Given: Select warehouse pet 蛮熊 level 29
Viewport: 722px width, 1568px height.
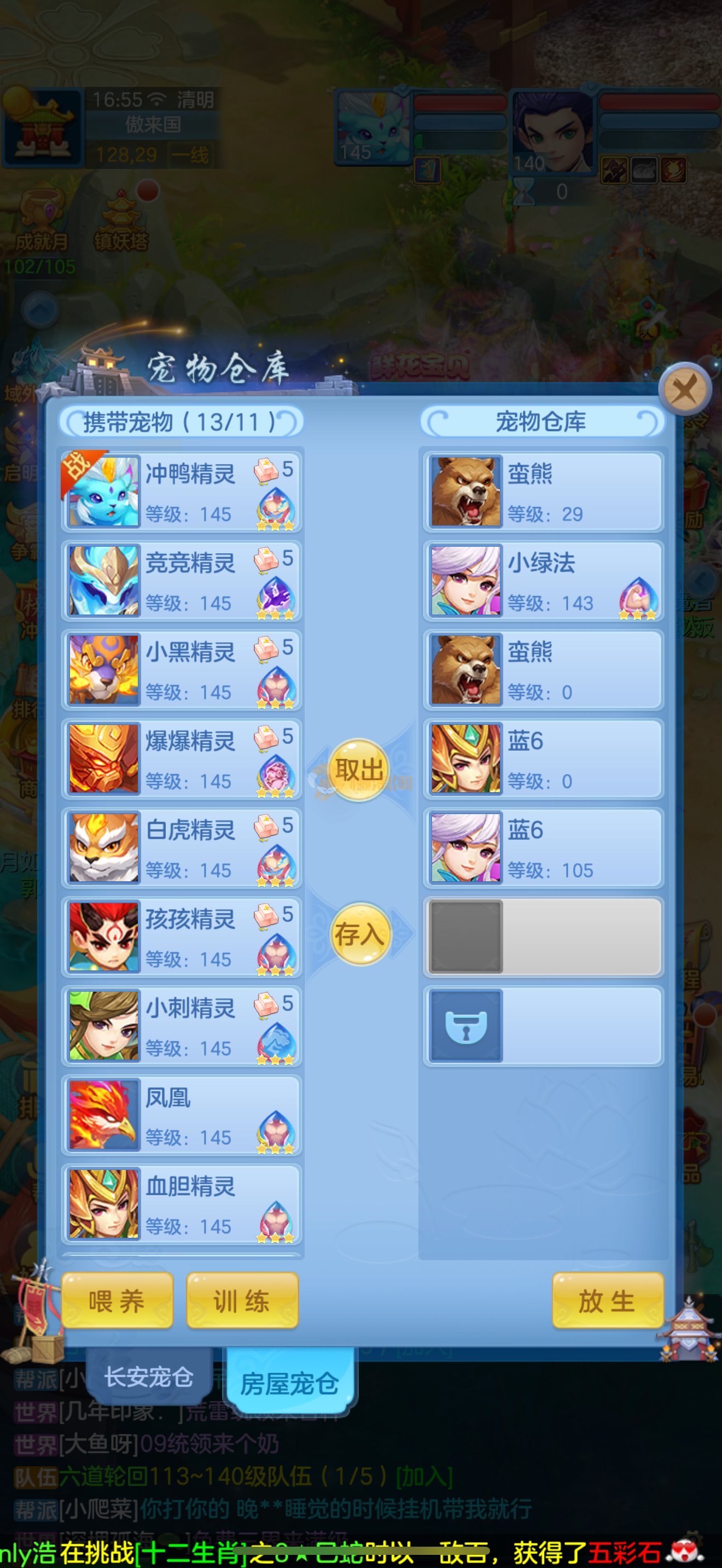Looking at the screenshot, I should [543, 491].
